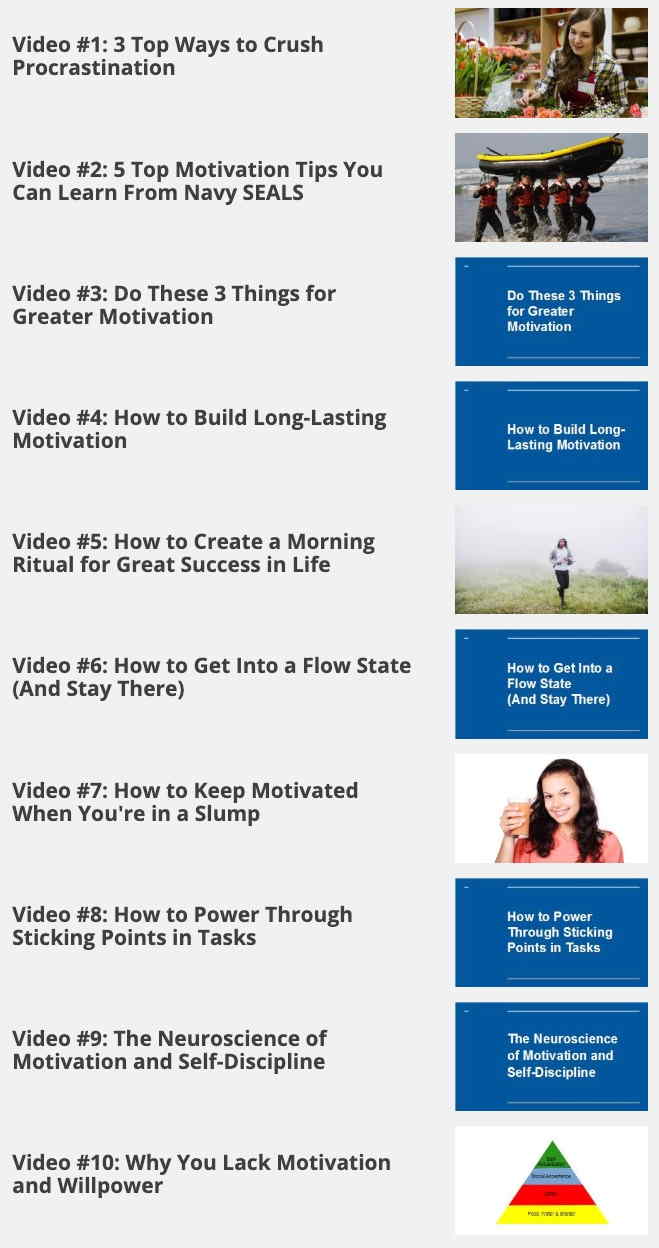Open the Flow State video thumbnail
The image size is (659, 1248).
click(x=551, y=684)
